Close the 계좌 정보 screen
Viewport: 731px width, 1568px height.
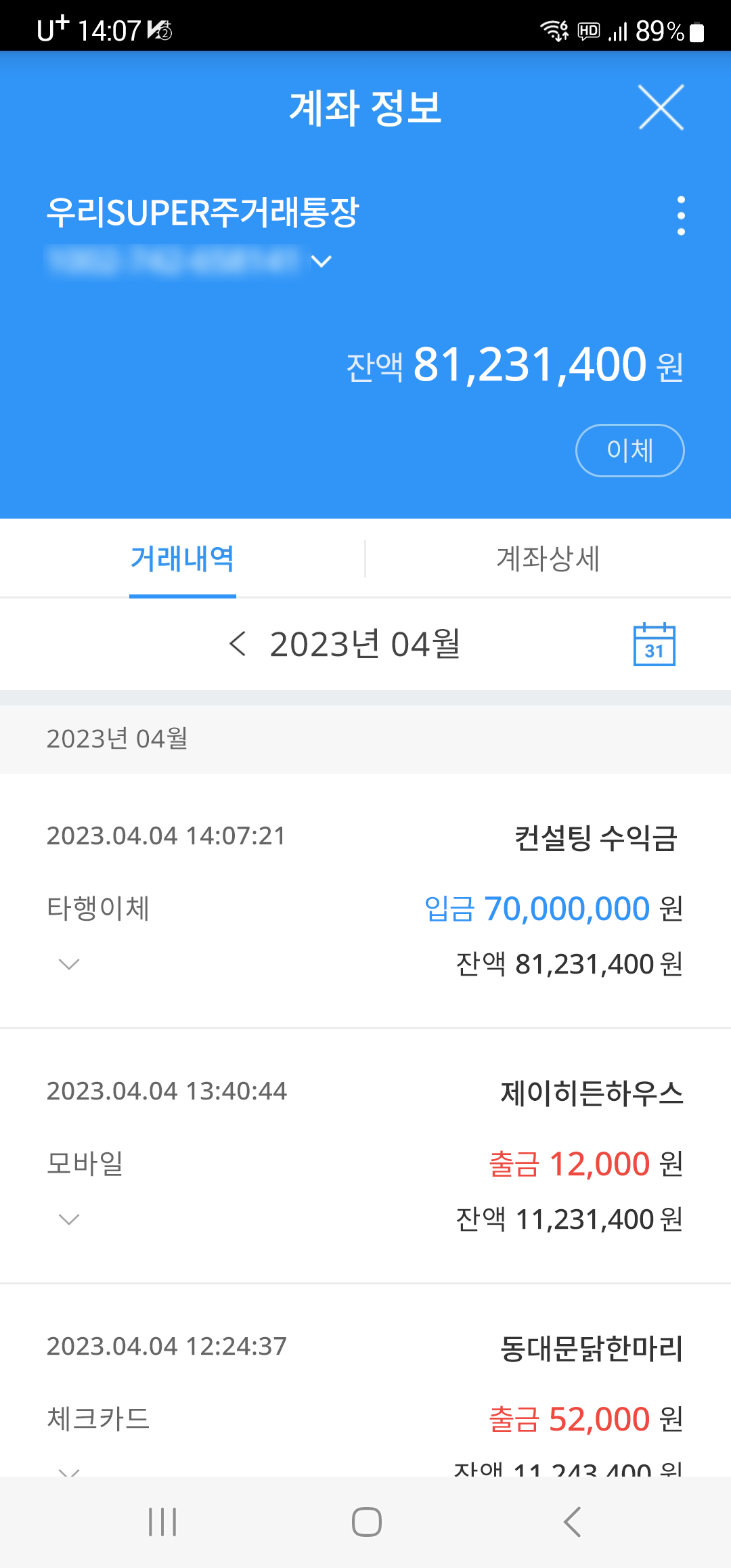tap(661, 107)
